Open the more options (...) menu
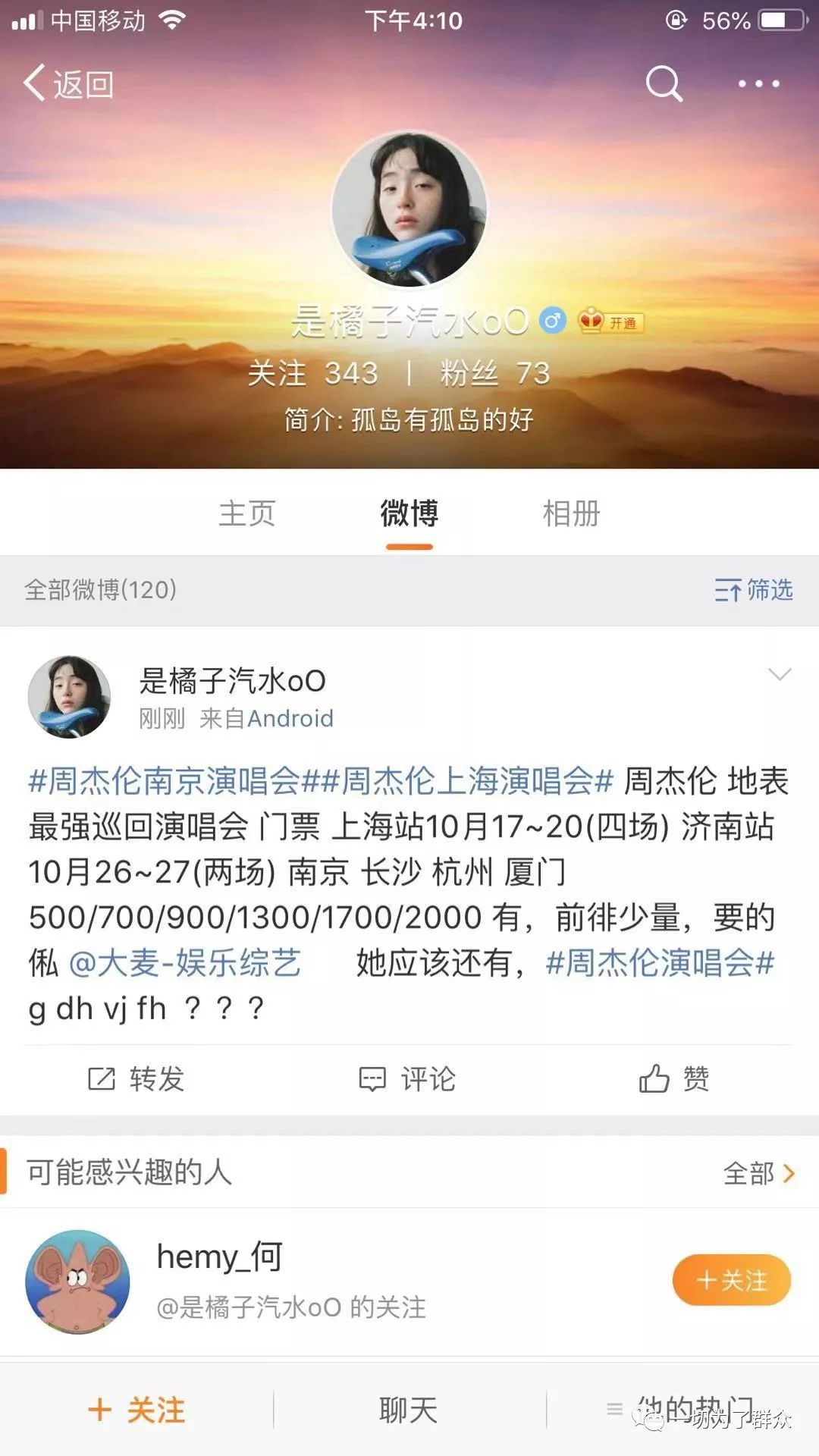 [x=758, y=83]
